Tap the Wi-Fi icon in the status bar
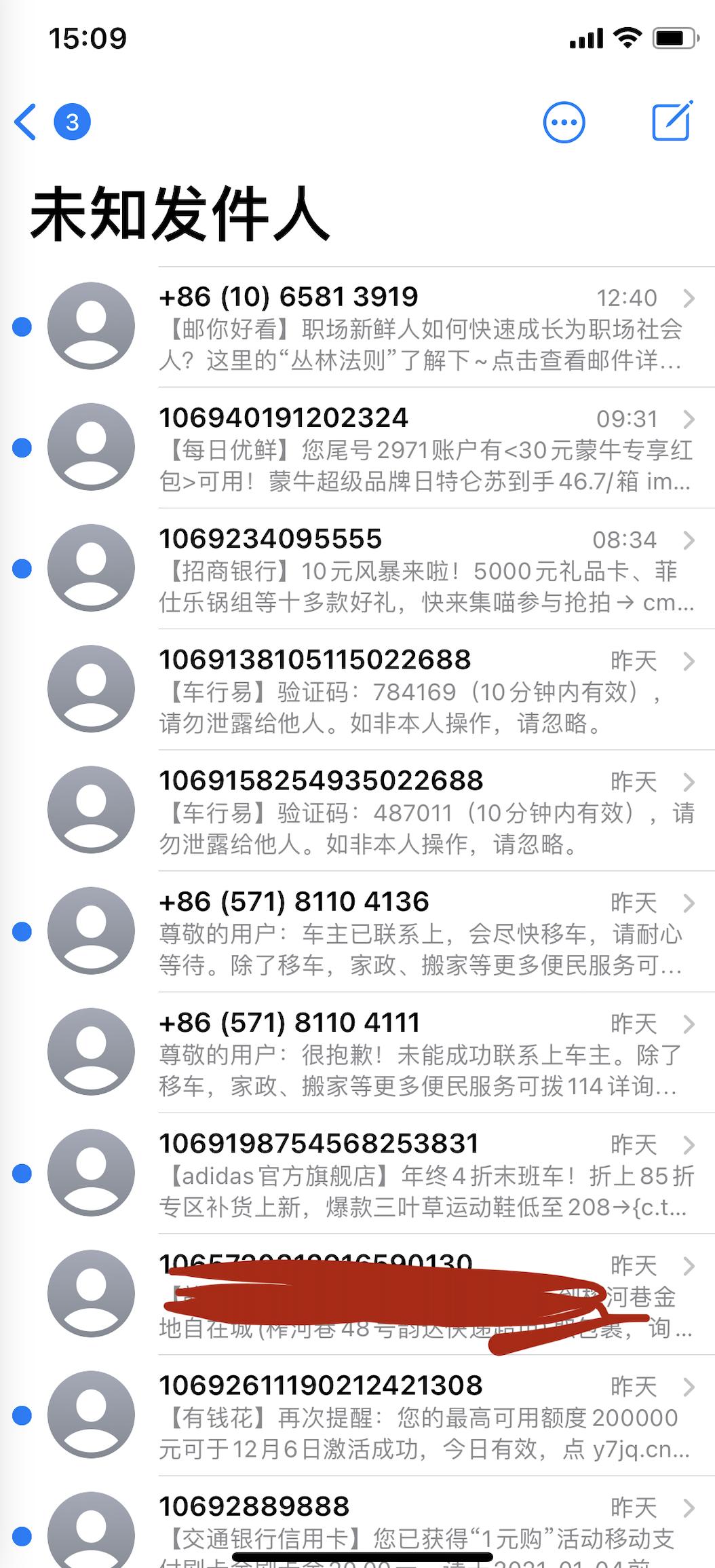715x1568 pixels. pyautogui.click(x=627, y=39)
